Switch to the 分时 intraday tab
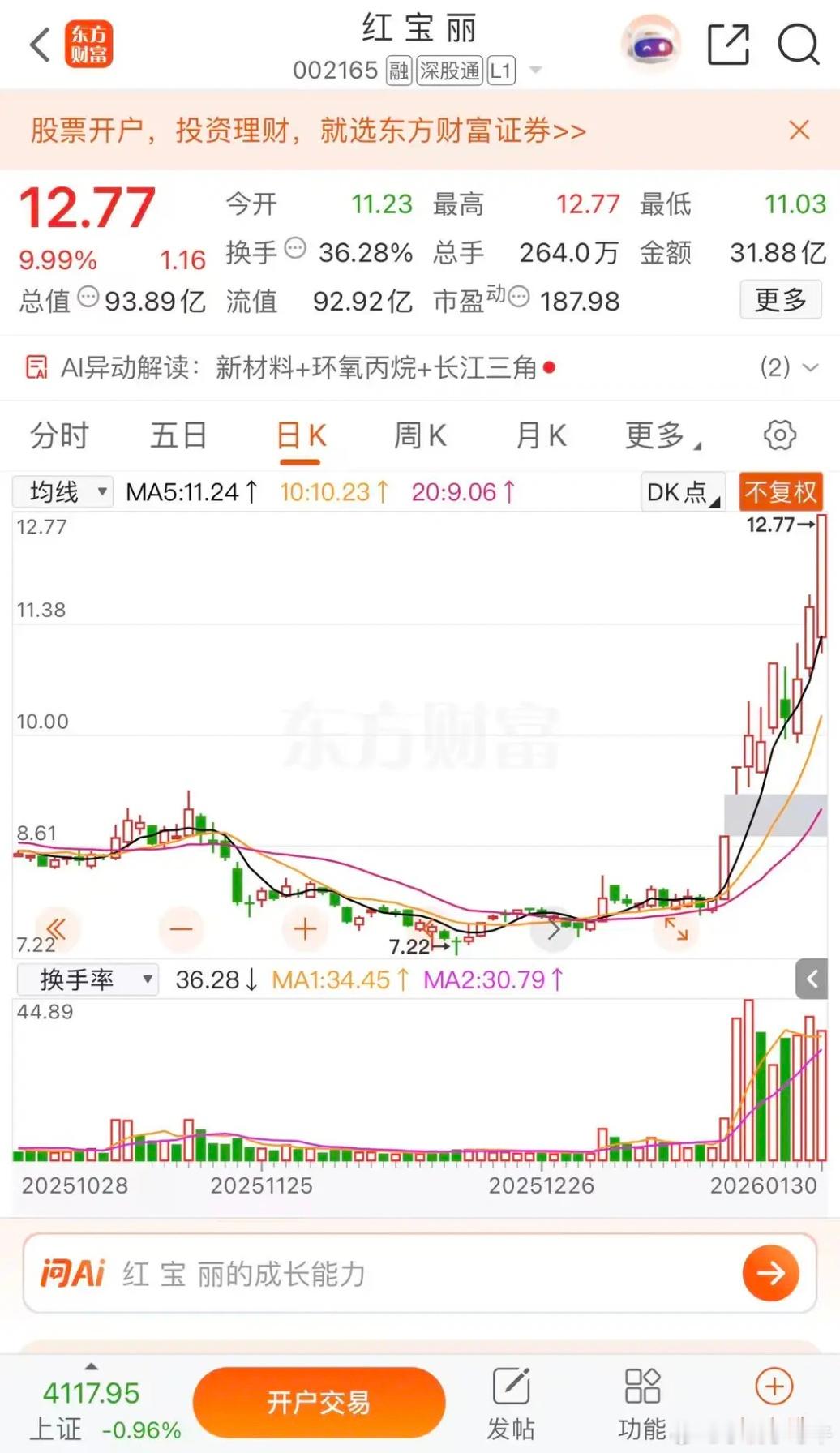The height and width of the screenshot is (1453, 840). pos(57,435)
